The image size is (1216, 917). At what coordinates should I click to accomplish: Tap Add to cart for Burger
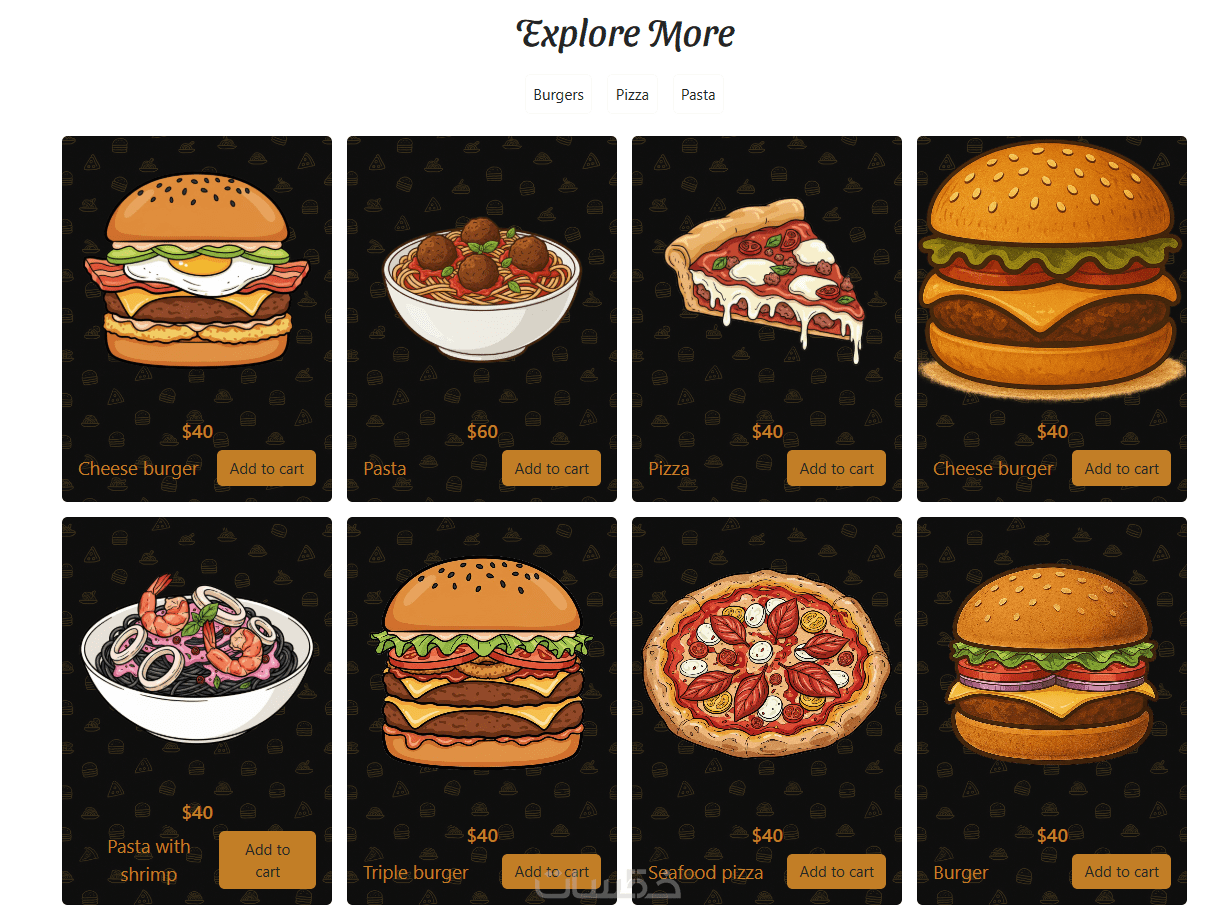1121,871
